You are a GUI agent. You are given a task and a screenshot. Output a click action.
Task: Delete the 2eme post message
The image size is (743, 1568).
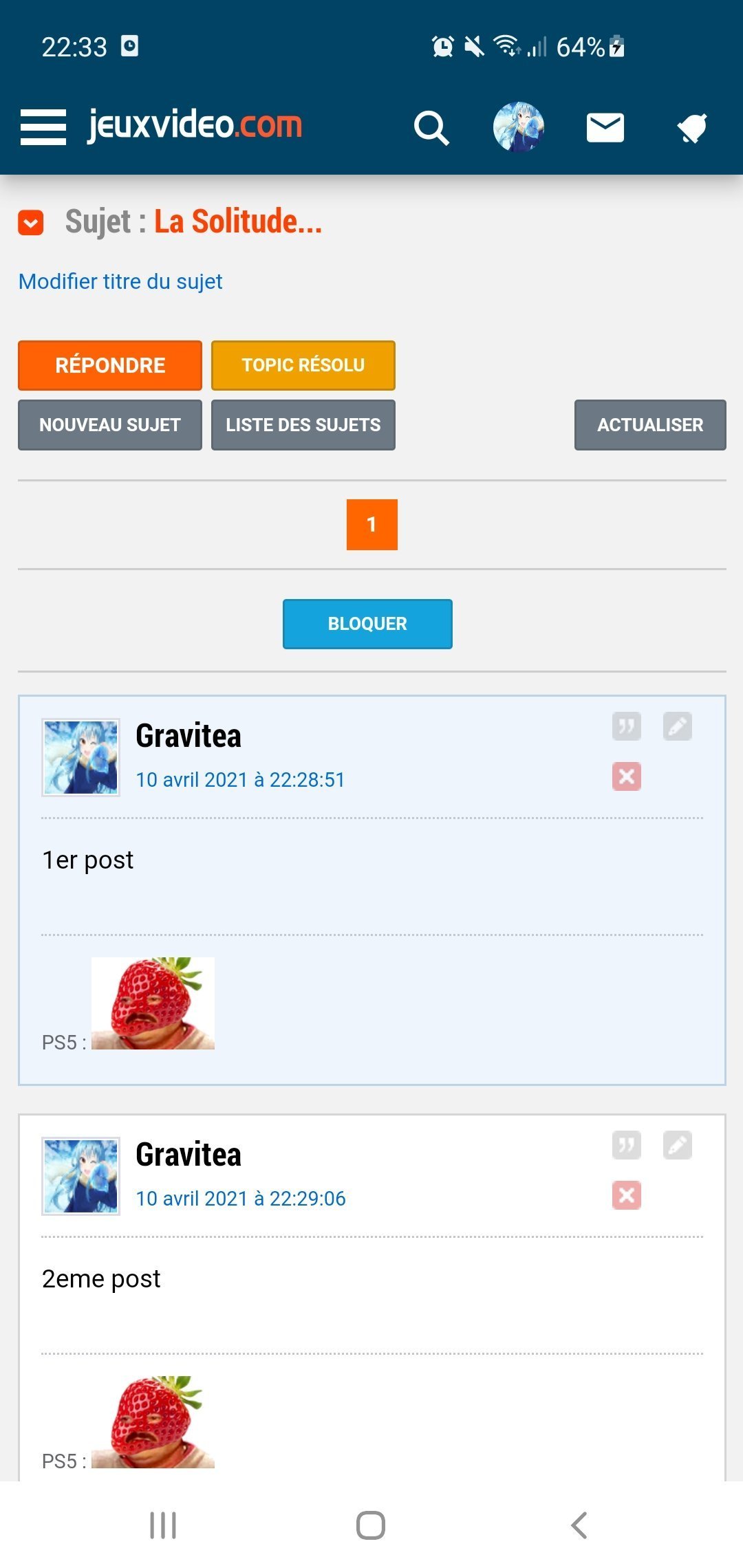(x=627, y=1195)
